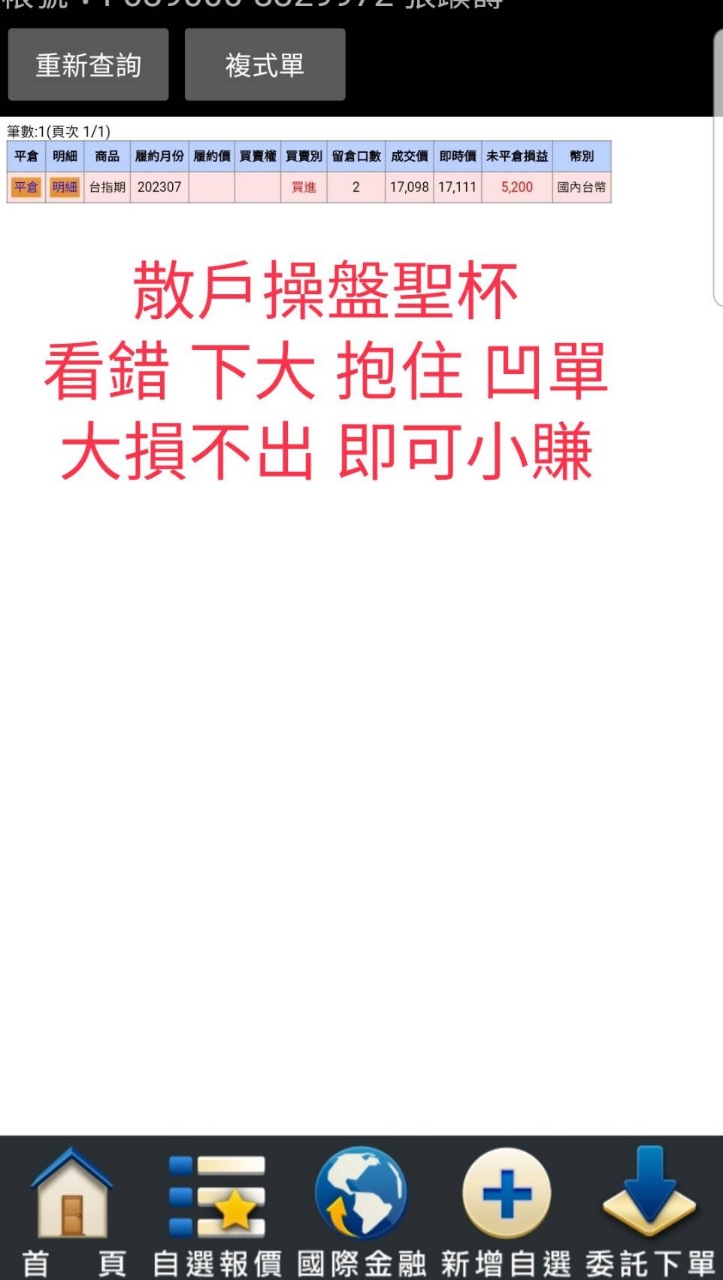Select 新增自選 in the bottom bar
The height and width of the screenshot is (1280, 723).
506,1210
